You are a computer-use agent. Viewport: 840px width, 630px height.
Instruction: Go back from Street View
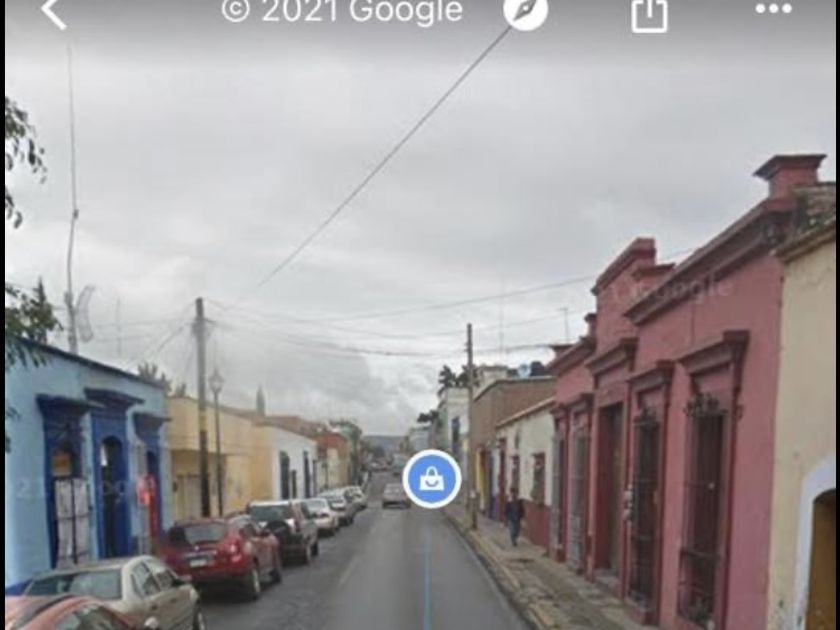coord(53,12)
